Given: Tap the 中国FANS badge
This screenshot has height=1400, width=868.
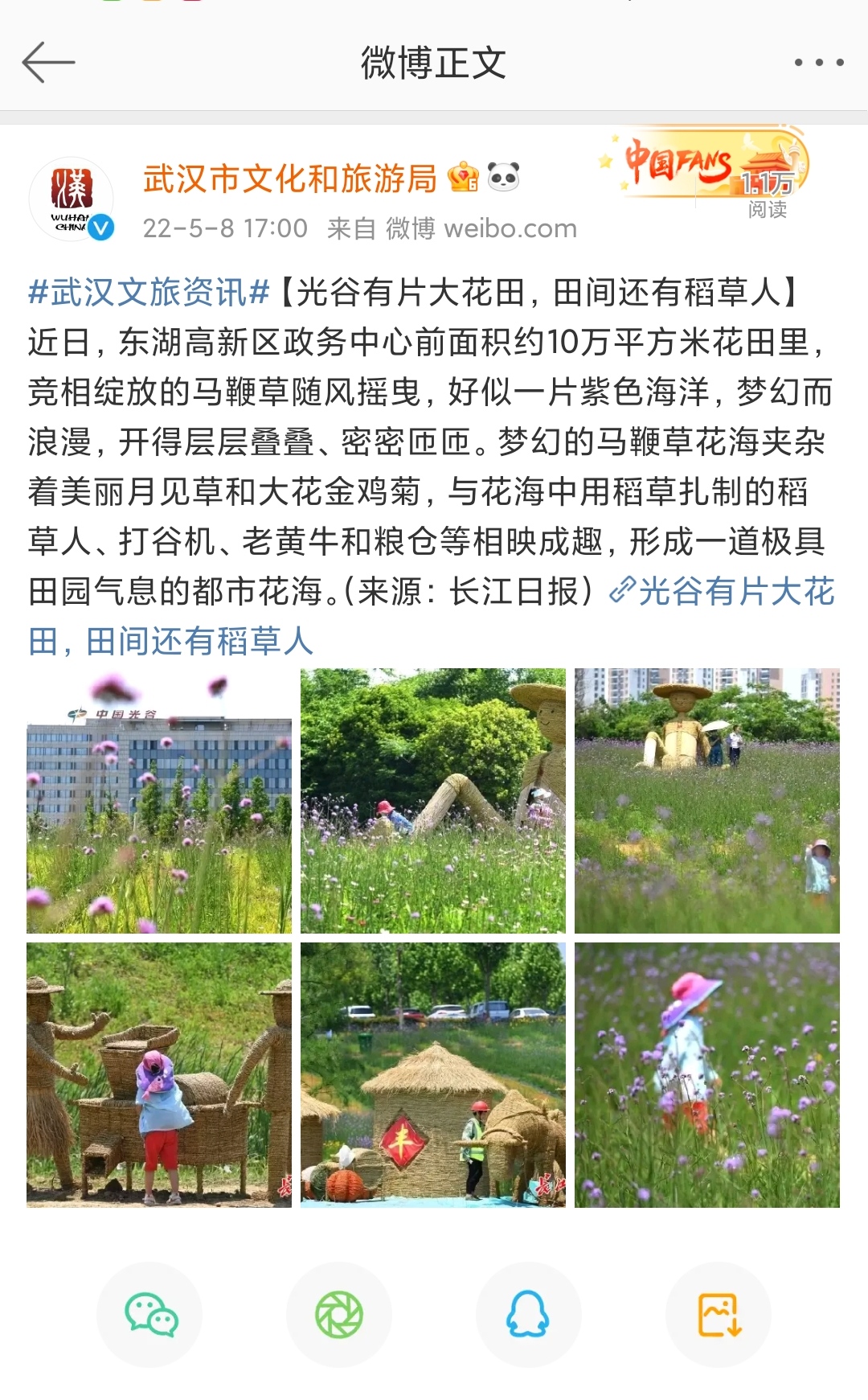Looking at the screenshot, I should (707, 163).
